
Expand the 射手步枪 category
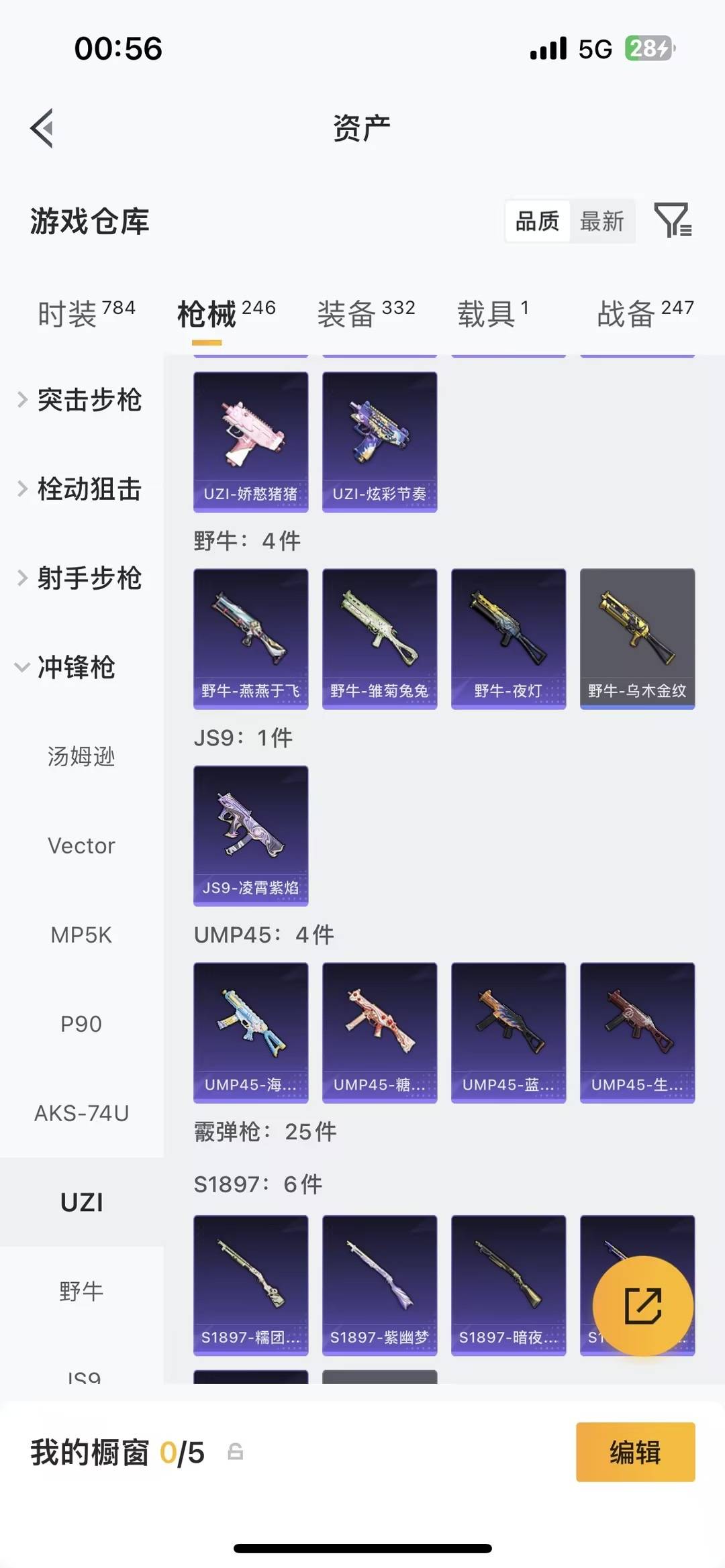91,579
